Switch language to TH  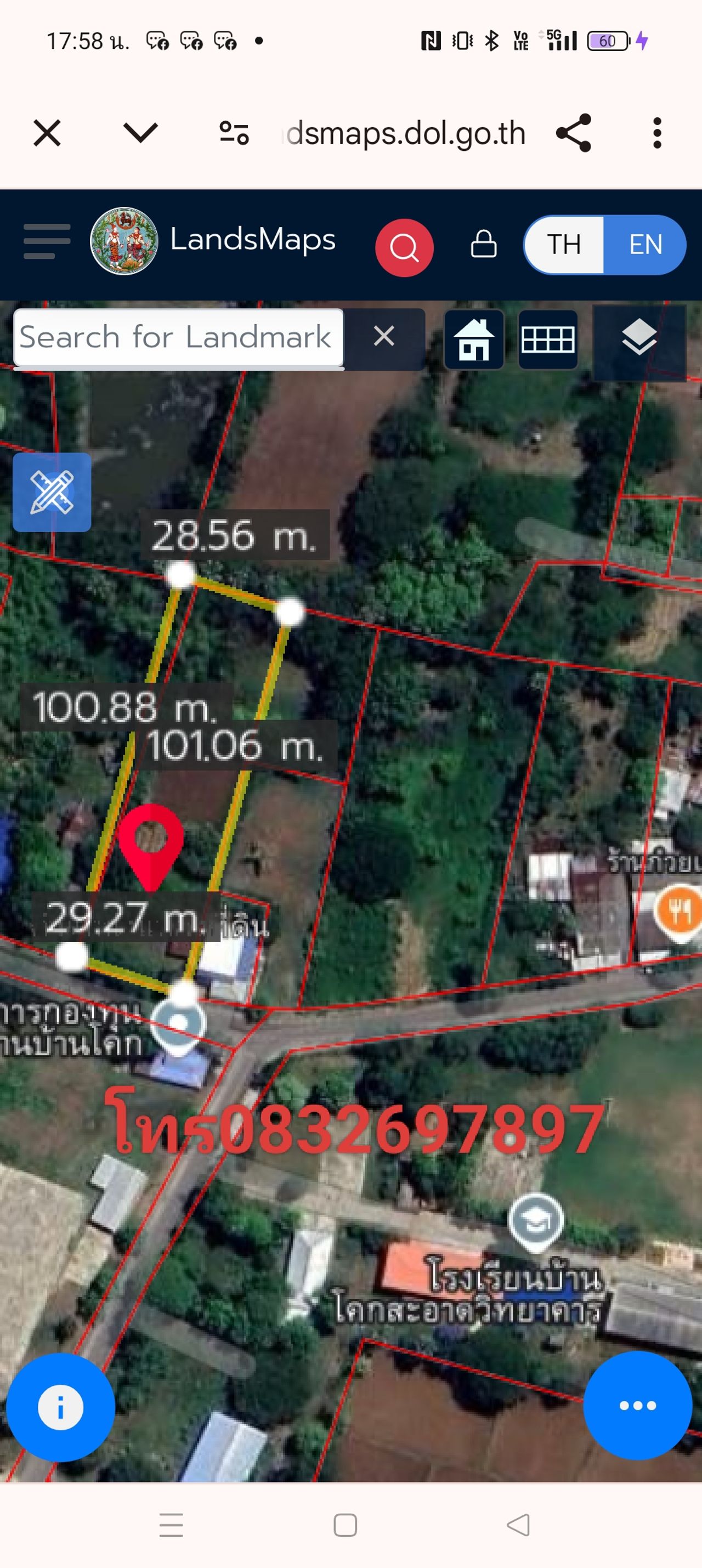tap(564, 245)
